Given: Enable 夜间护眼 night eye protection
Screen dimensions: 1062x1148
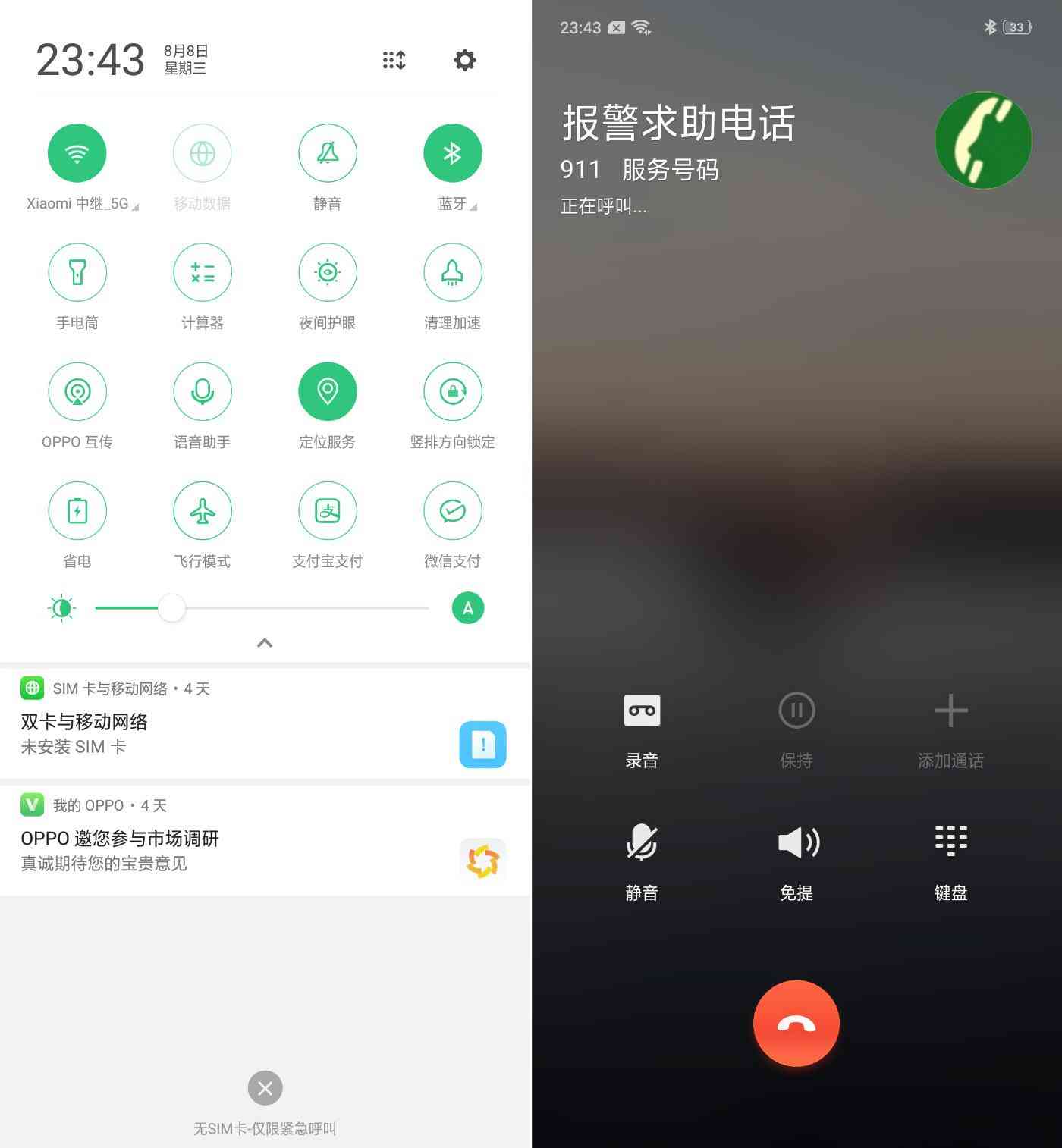Looking at the screenshot, I should coord(328,272).
